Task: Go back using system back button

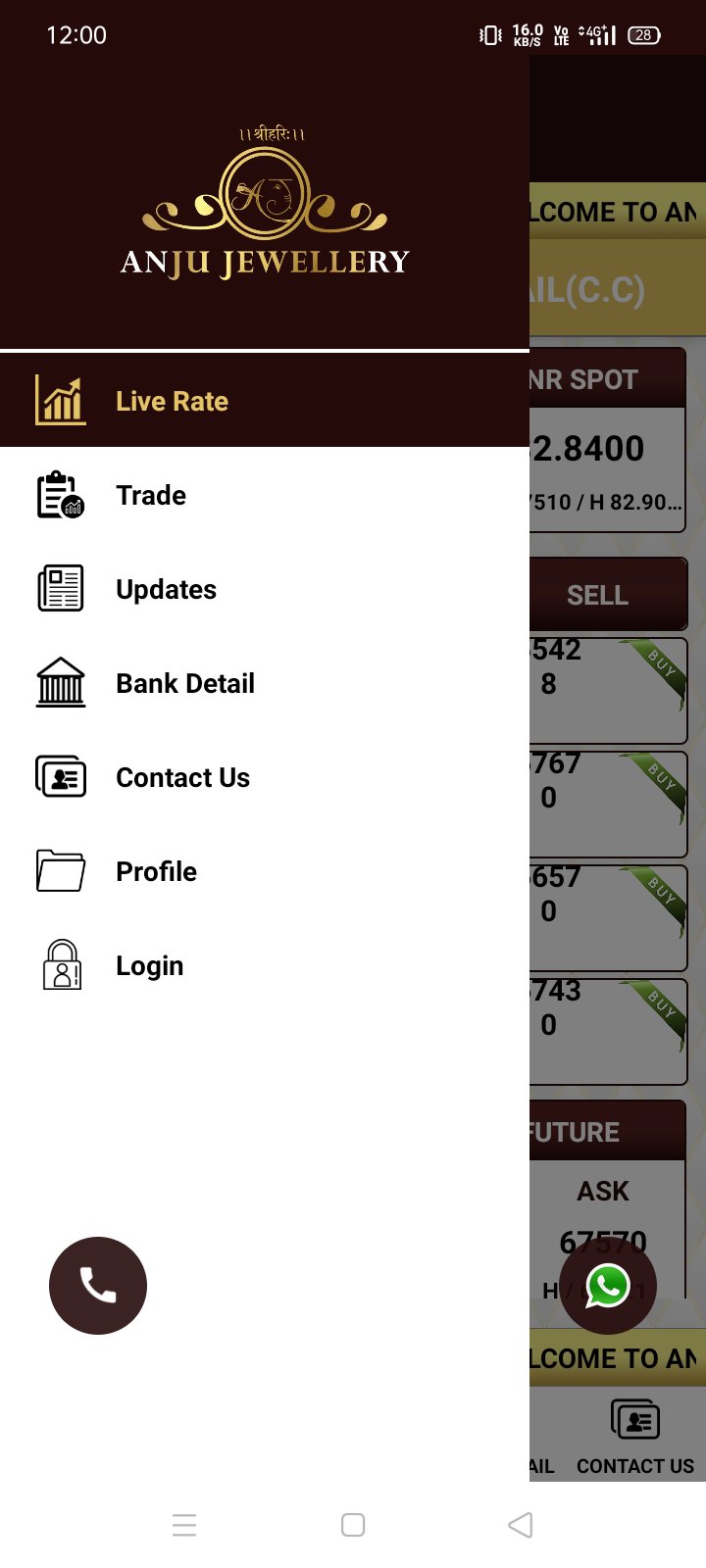Action: [521, 1525]
